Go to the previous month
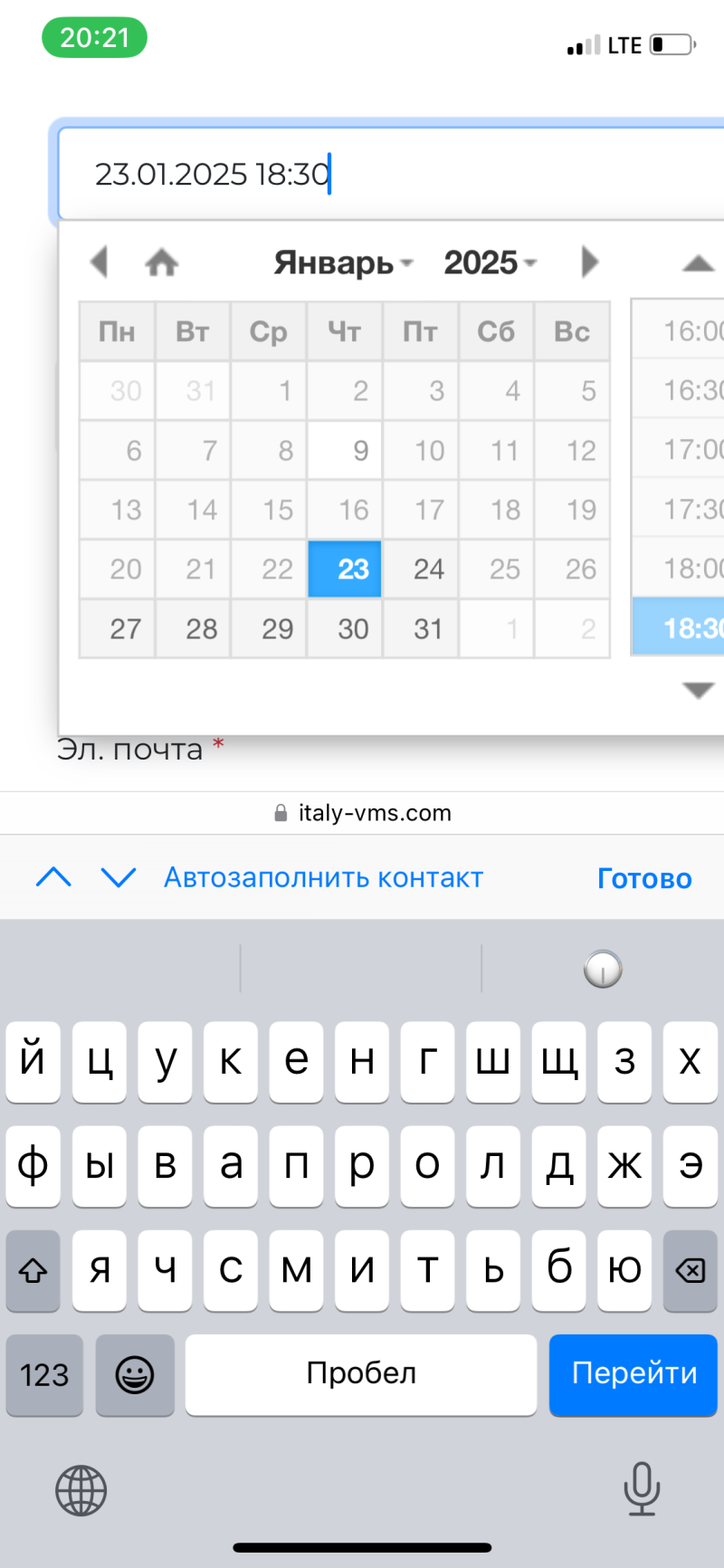 [100, 263]
